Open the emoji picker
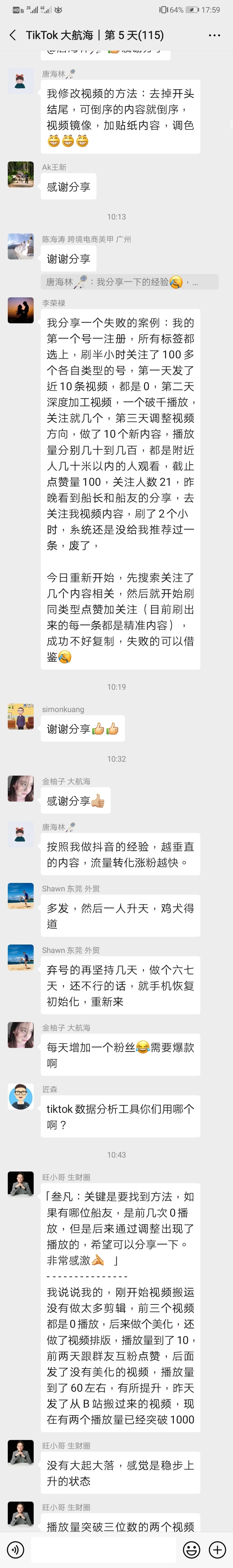 [x=192, y=1549]
